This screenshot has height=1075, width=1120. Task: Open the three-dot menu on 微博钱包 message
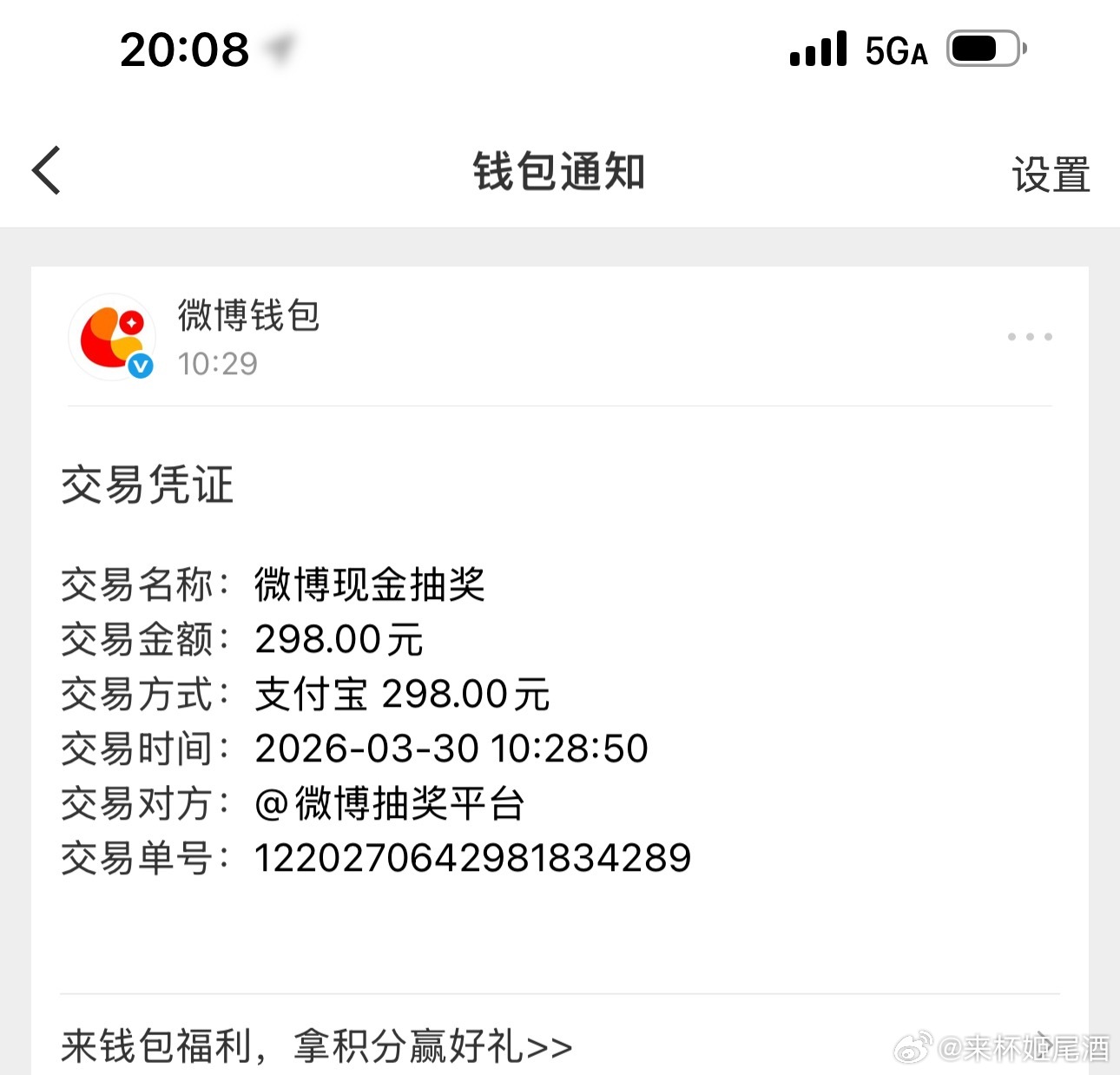pos(1030,337)
